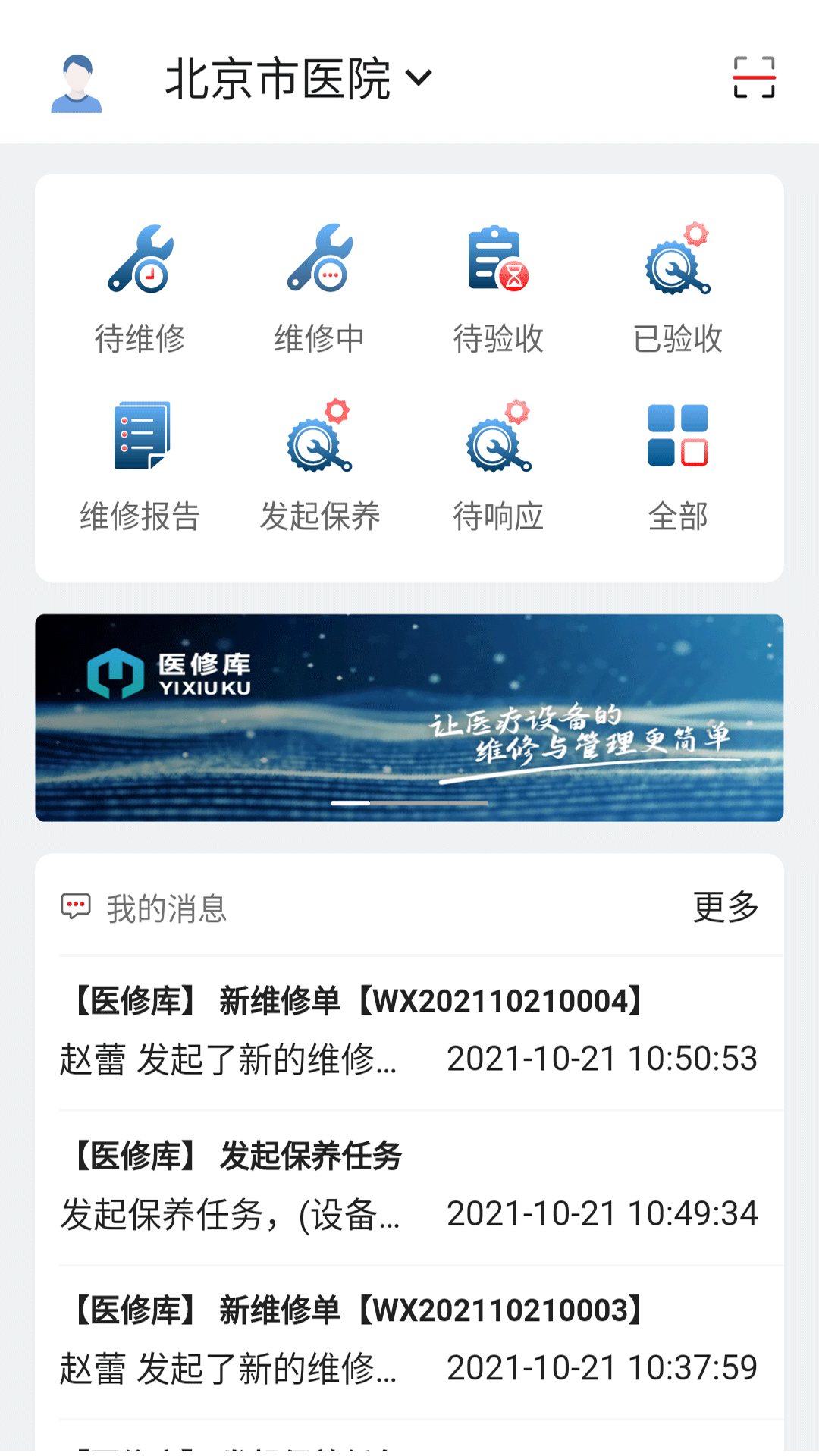Open 待维修 pending repairs
The height and width of the screenshot is (1456, 819).
click(140, 290)
